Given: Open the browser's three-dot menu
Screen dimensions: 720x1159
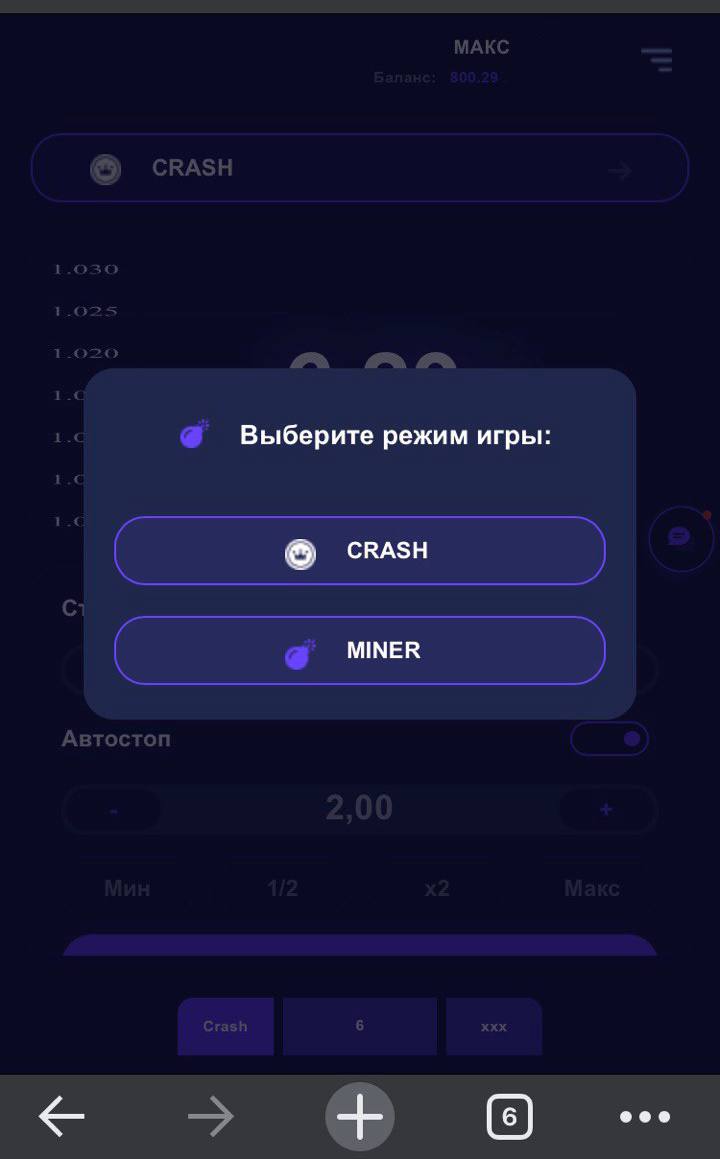Looking at the screenshot, I should tap(645, 1116).
